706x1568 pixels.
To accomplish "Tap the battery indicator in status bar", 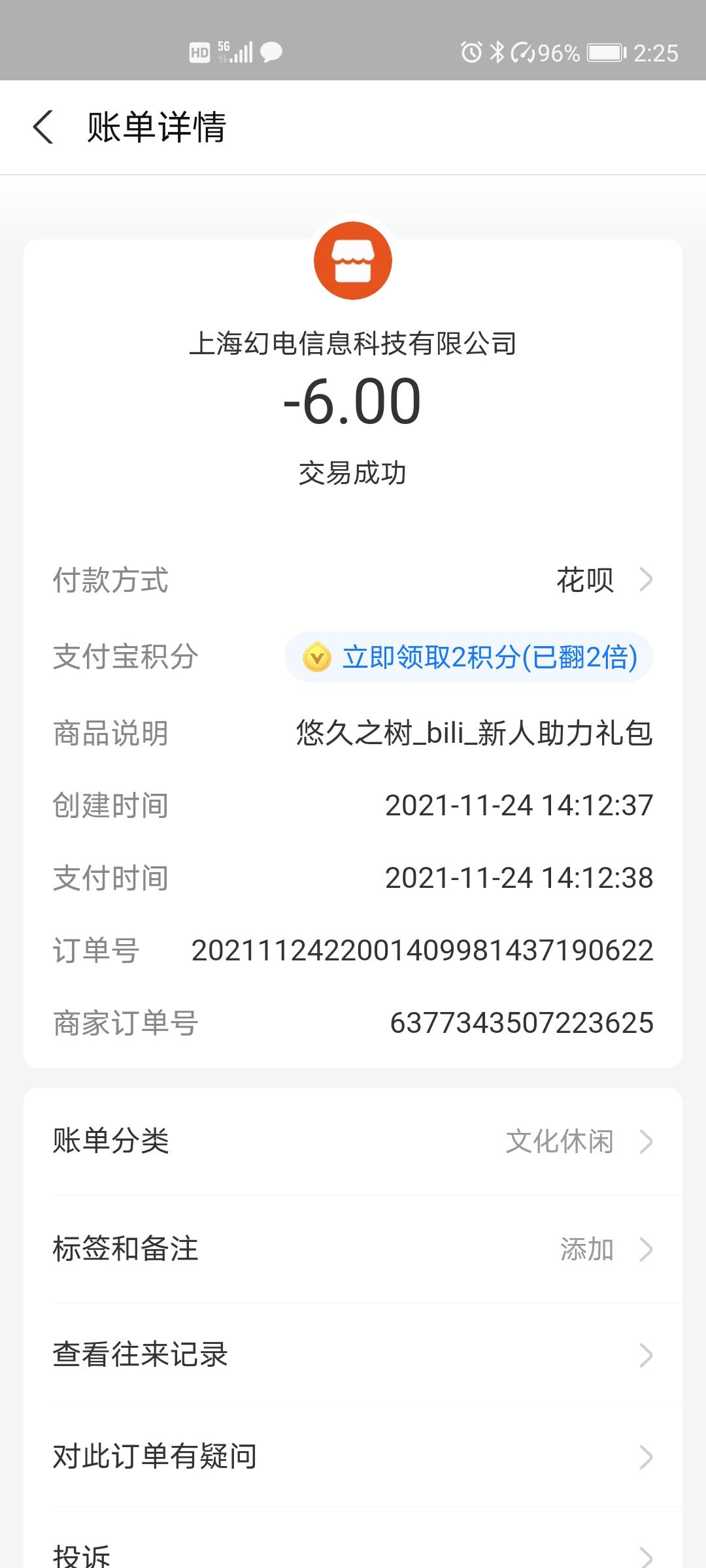I will pyautogui.click(x=605, y=54).
